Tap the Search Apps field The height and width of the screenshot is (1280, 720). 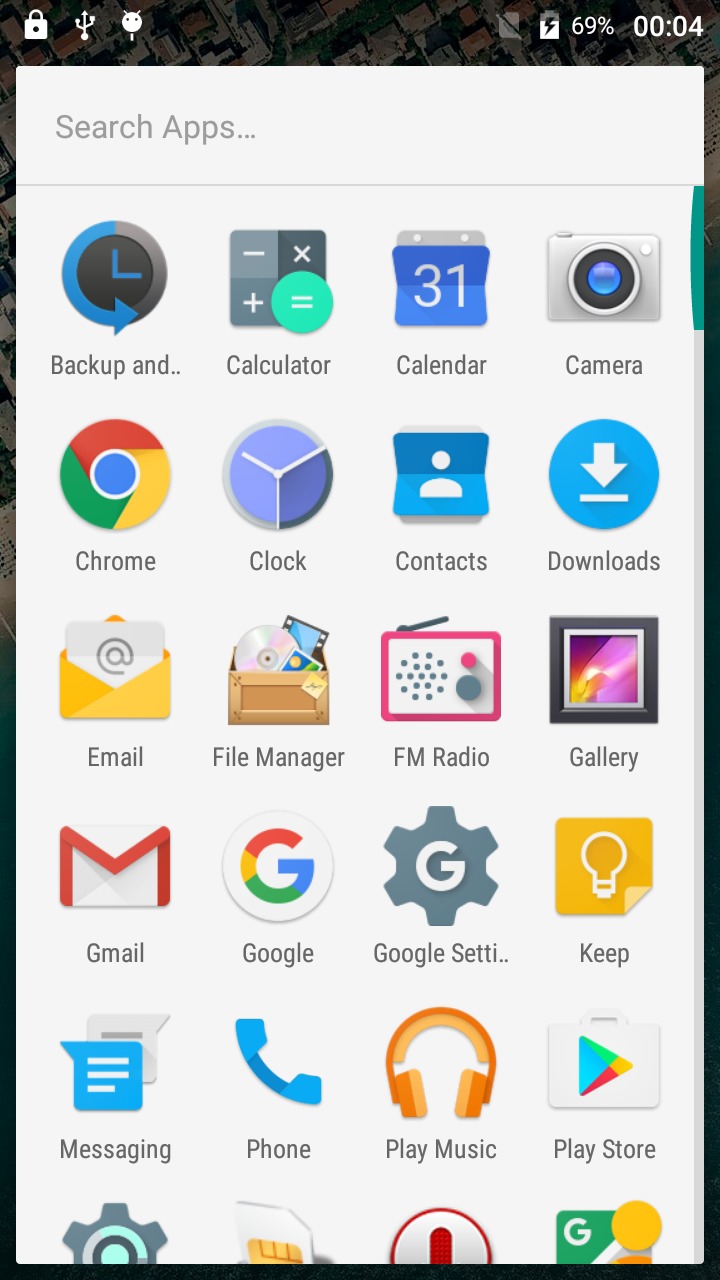click(360, 127)
